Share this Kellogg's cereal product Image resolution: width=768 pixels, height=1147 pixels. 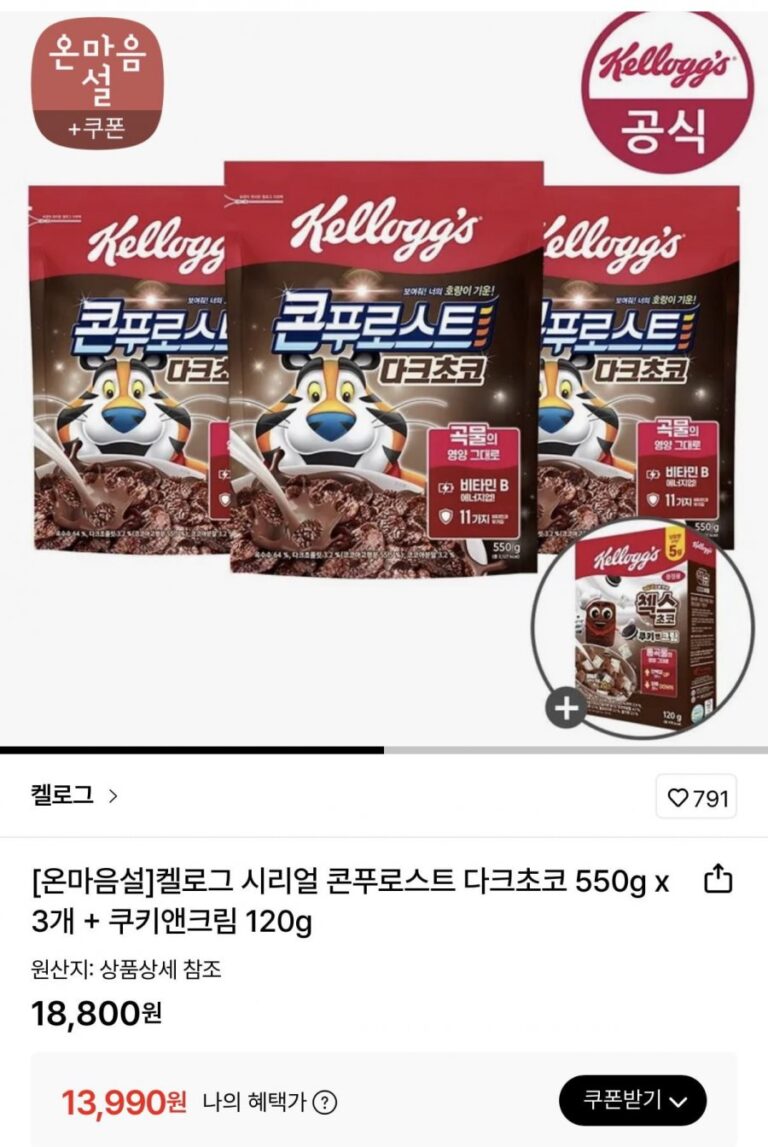[x=719, y=880]
